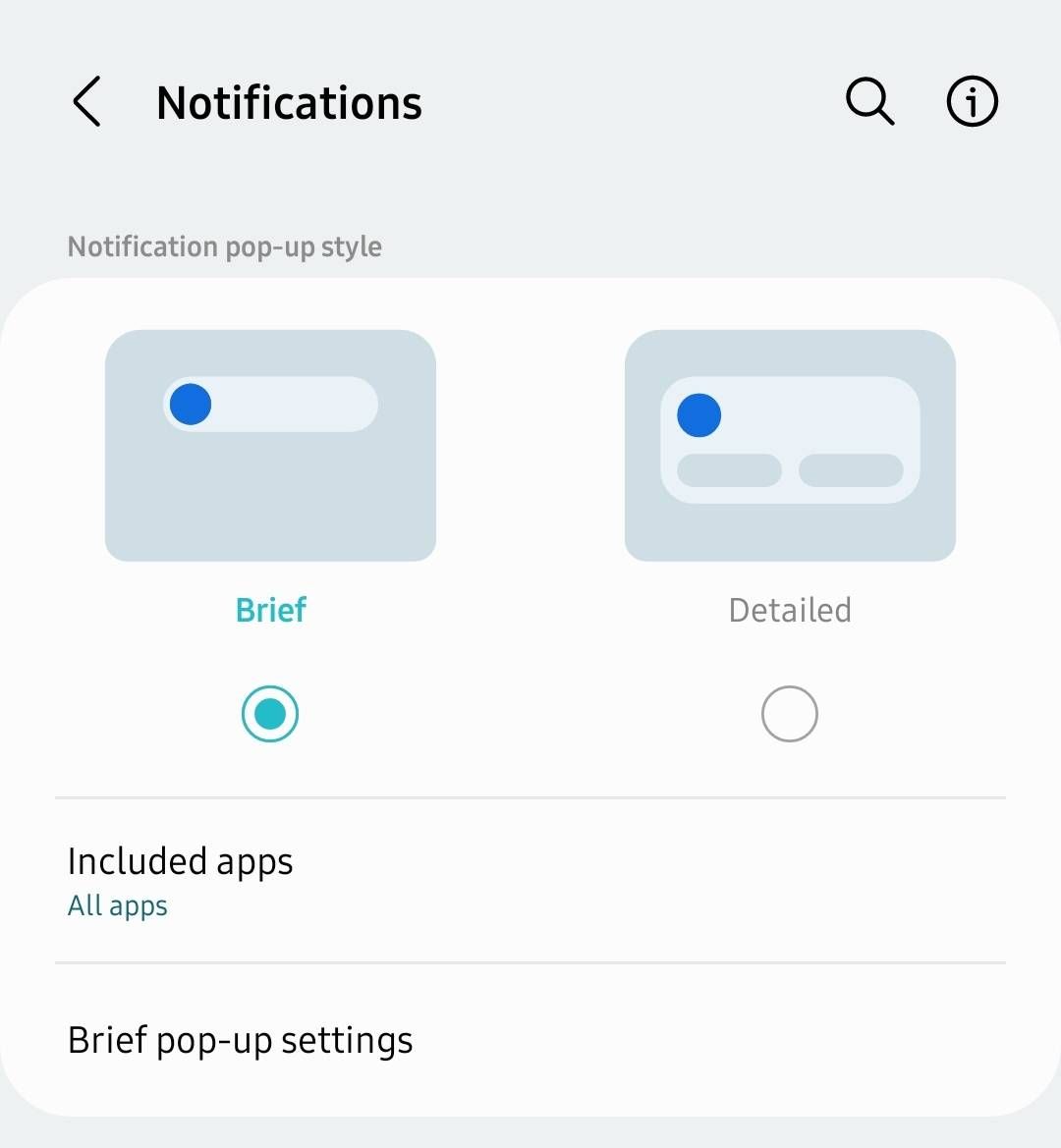The width and height of the screenshot is (1061, 1148).
Task: Click the Notifications title in the header
Action: point(289,101)
